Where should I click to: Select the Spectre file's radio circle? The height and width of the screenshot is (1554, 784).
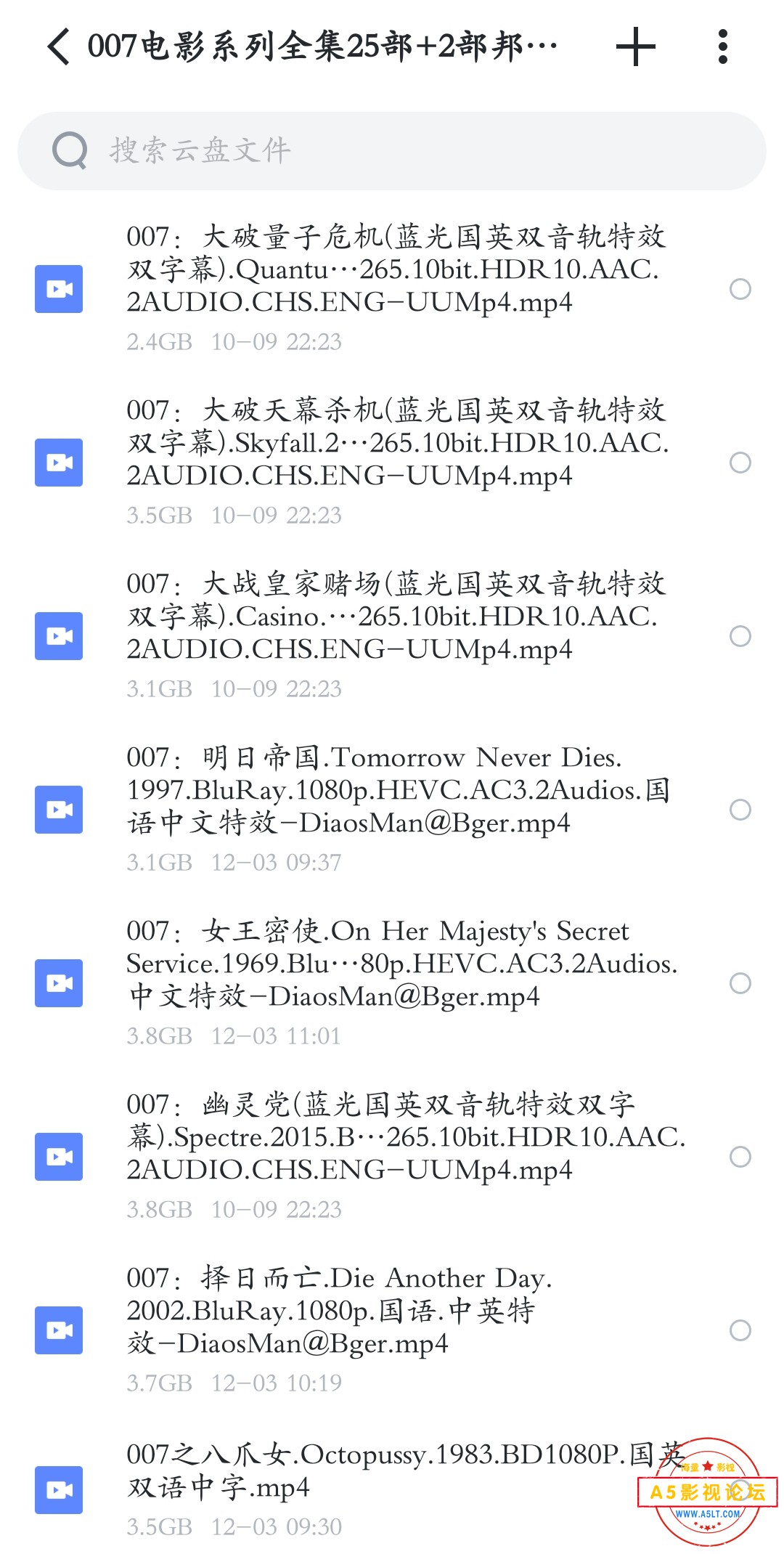(740, 1157)
